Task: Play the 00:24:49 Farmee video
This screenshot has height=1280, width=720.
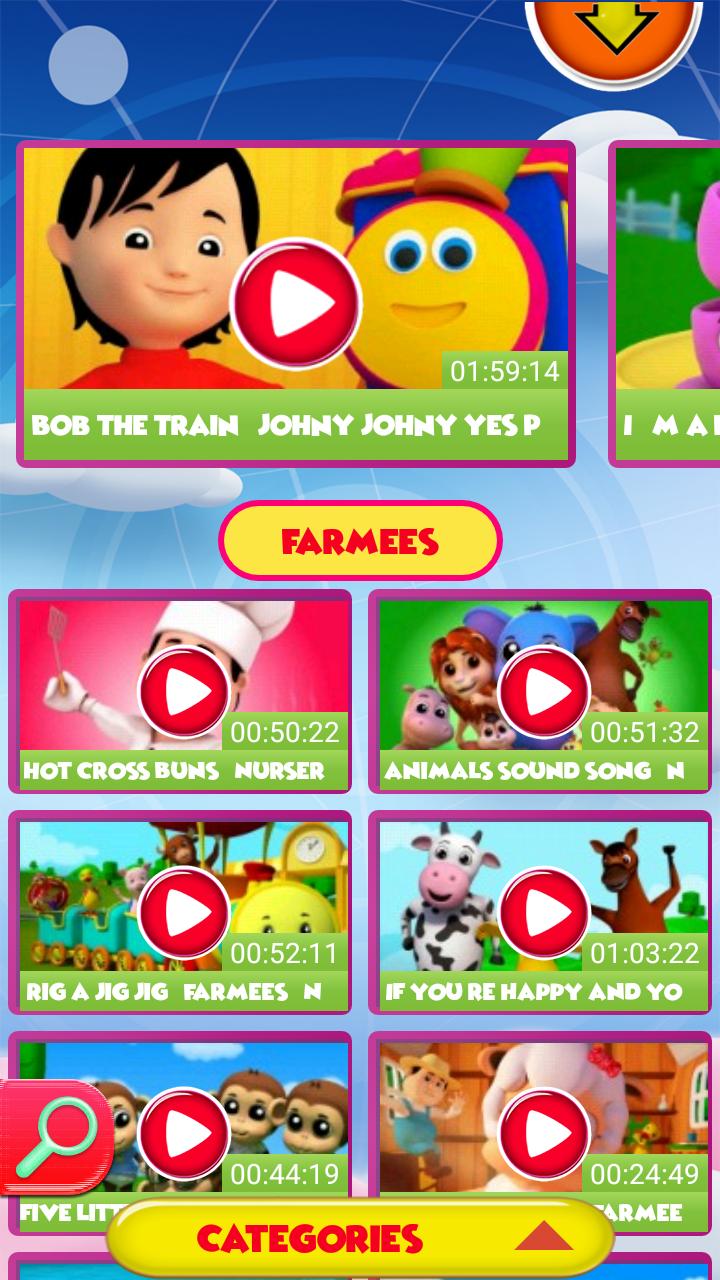Action: 543,1132
